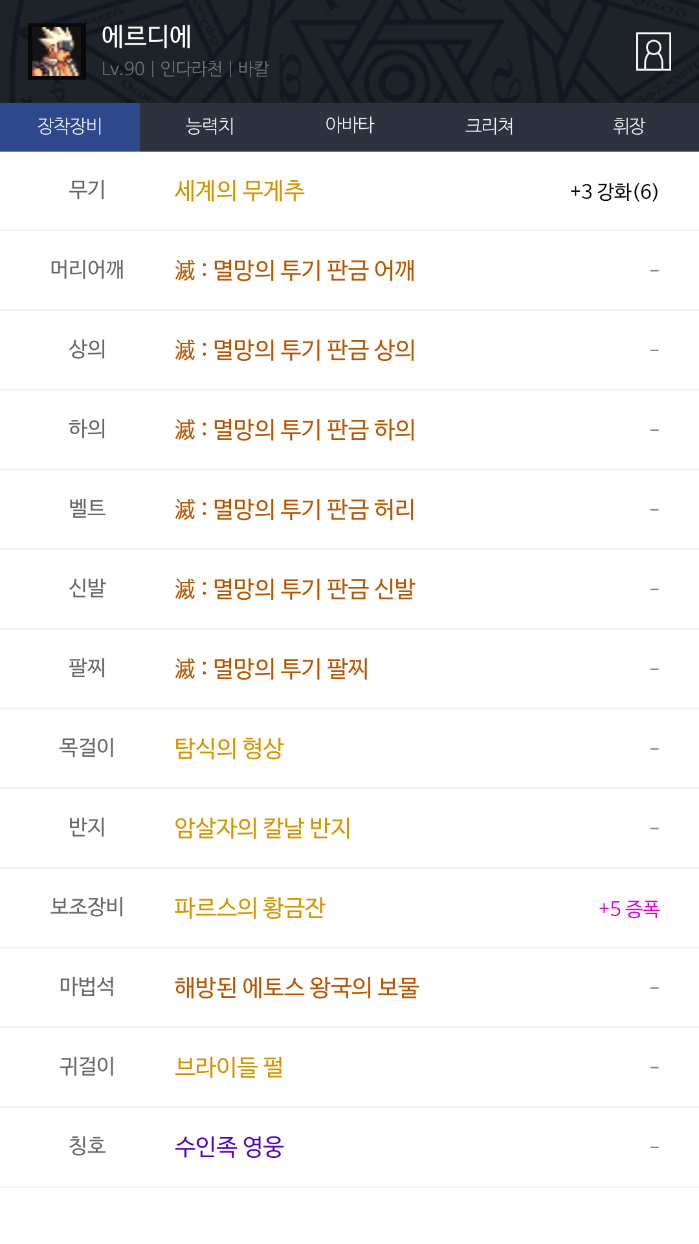Open the character profile icon
Viewport: 699px width, 1244px height.
[653, 52]
